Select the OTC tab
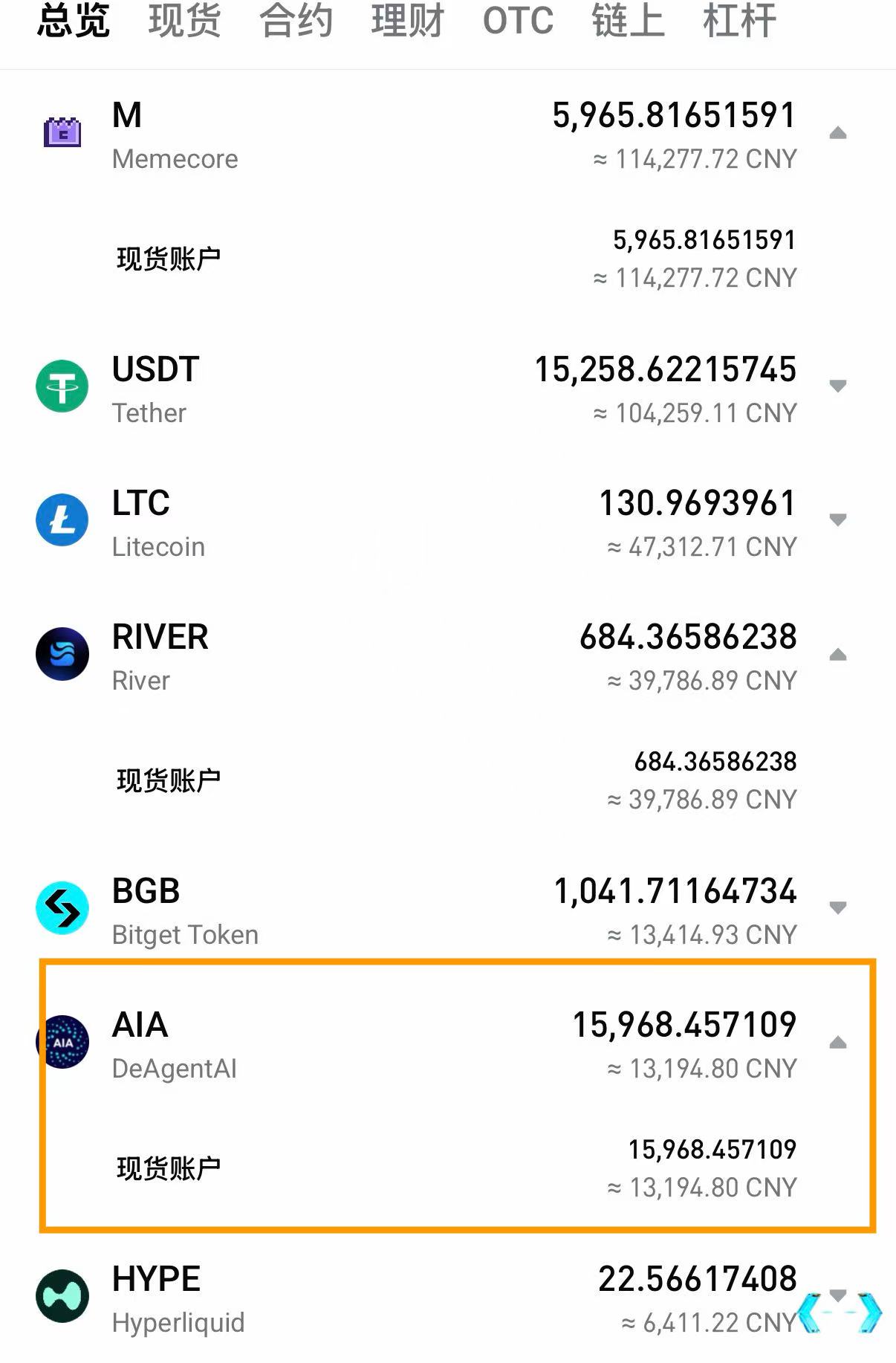This screenshot has height=1363, width=896. [518, 21]
